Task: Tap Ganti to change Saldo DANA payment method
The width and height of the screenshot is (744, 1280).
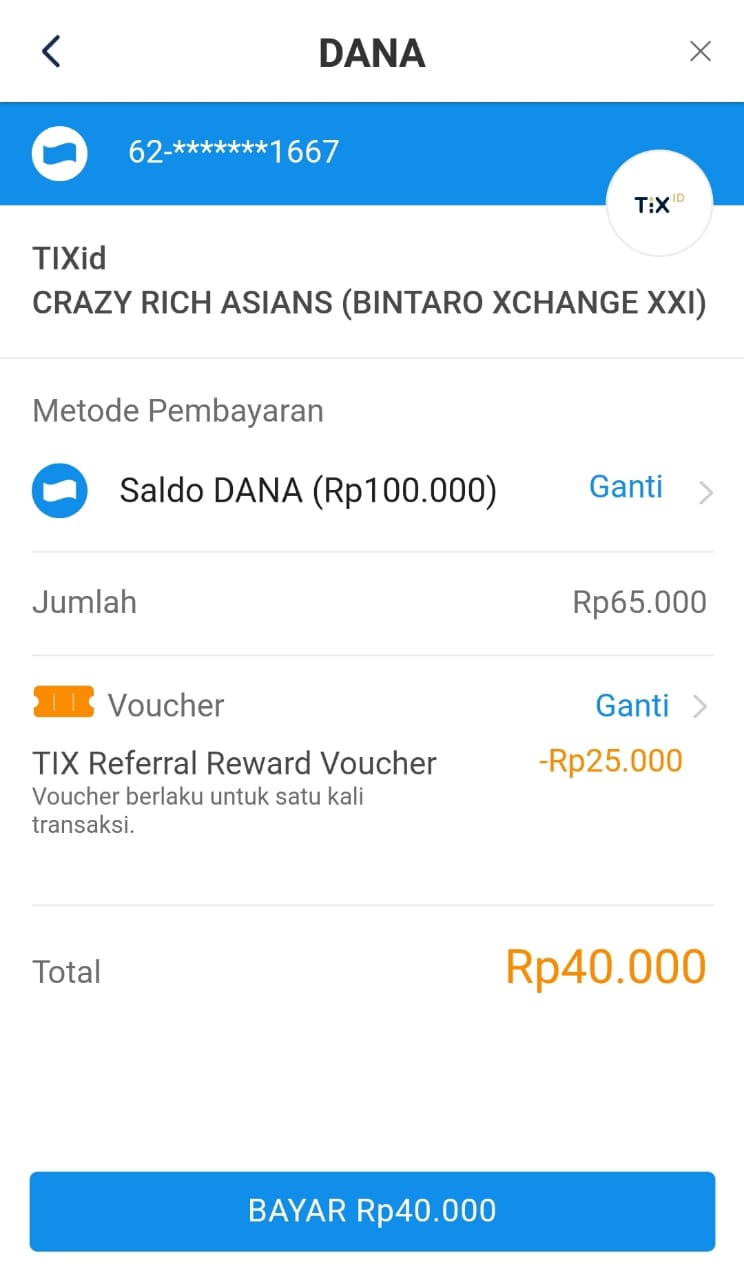Action: pyautogui.click(x=626, y=487)
